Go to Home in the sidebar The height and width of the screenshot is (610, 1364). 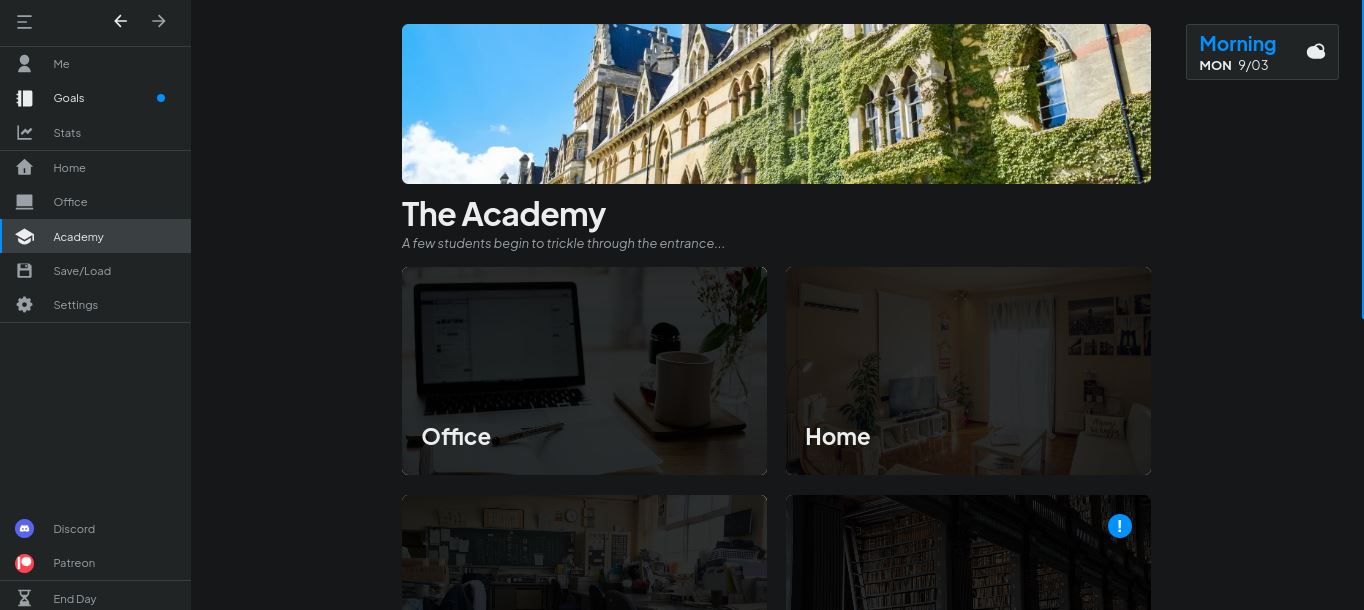(69, 168)
